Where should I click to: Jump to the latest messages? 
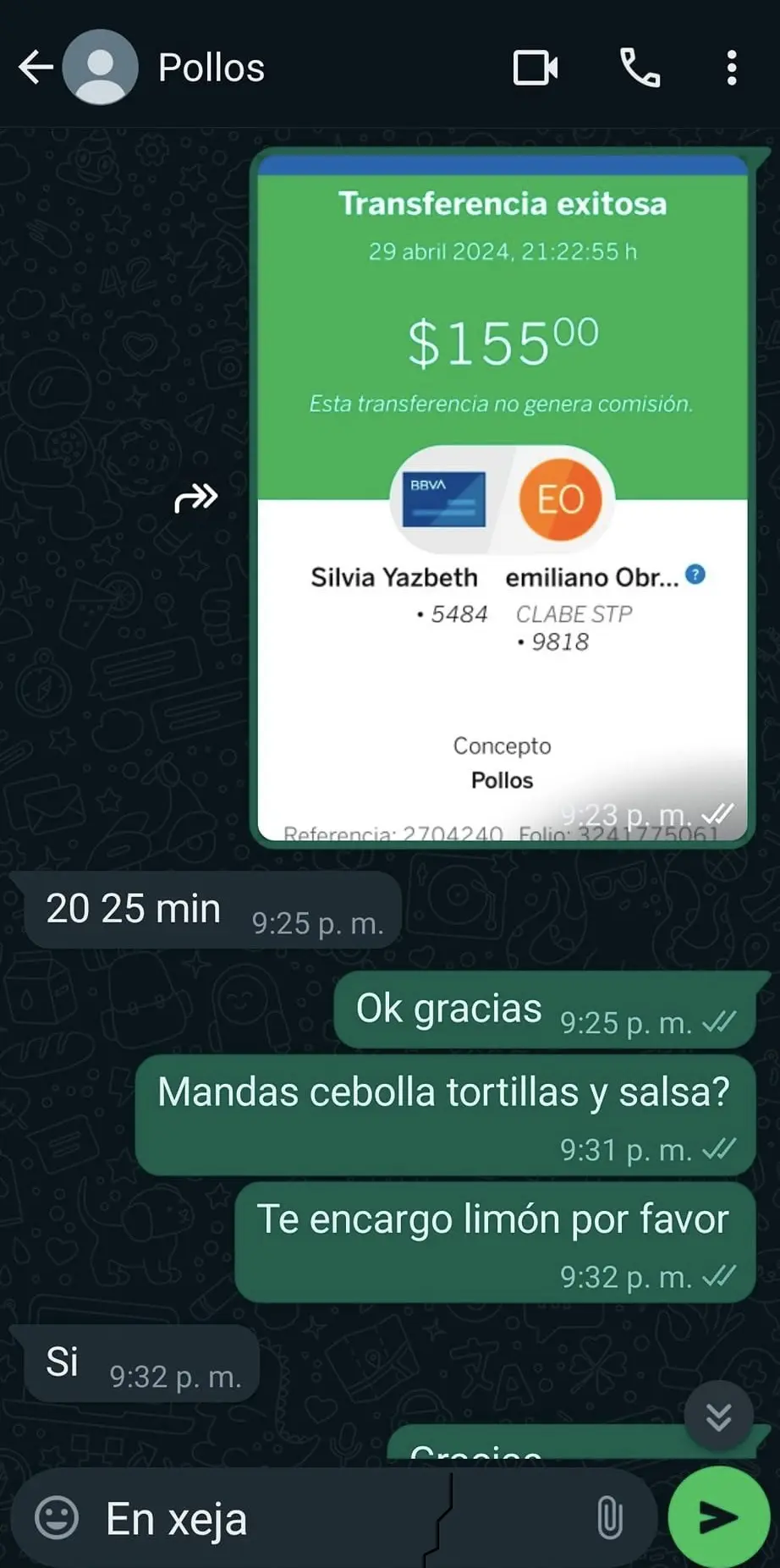pos(718,1417)
